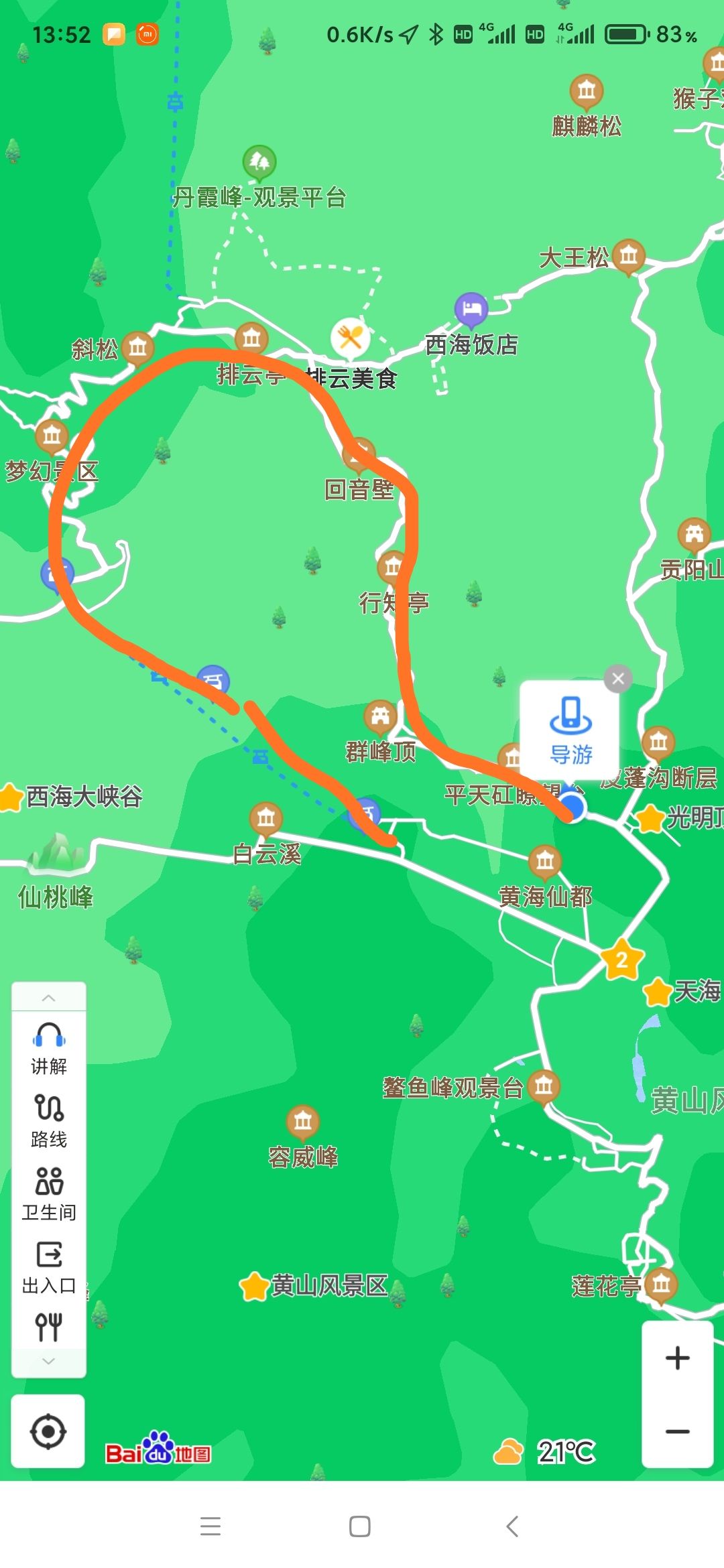Open the 白云溪 attraction marker
Image resolution: width=724 pixels, height=1568 pixels.
click(266, 819)
